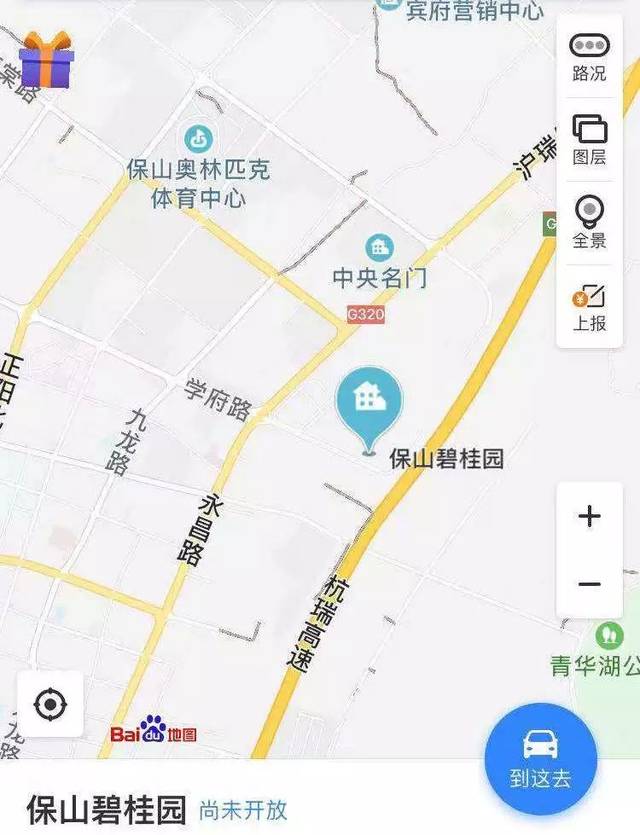640x835 pixels.
Task: Toggle the 路况 traffic layer
Action: [589, 56]
